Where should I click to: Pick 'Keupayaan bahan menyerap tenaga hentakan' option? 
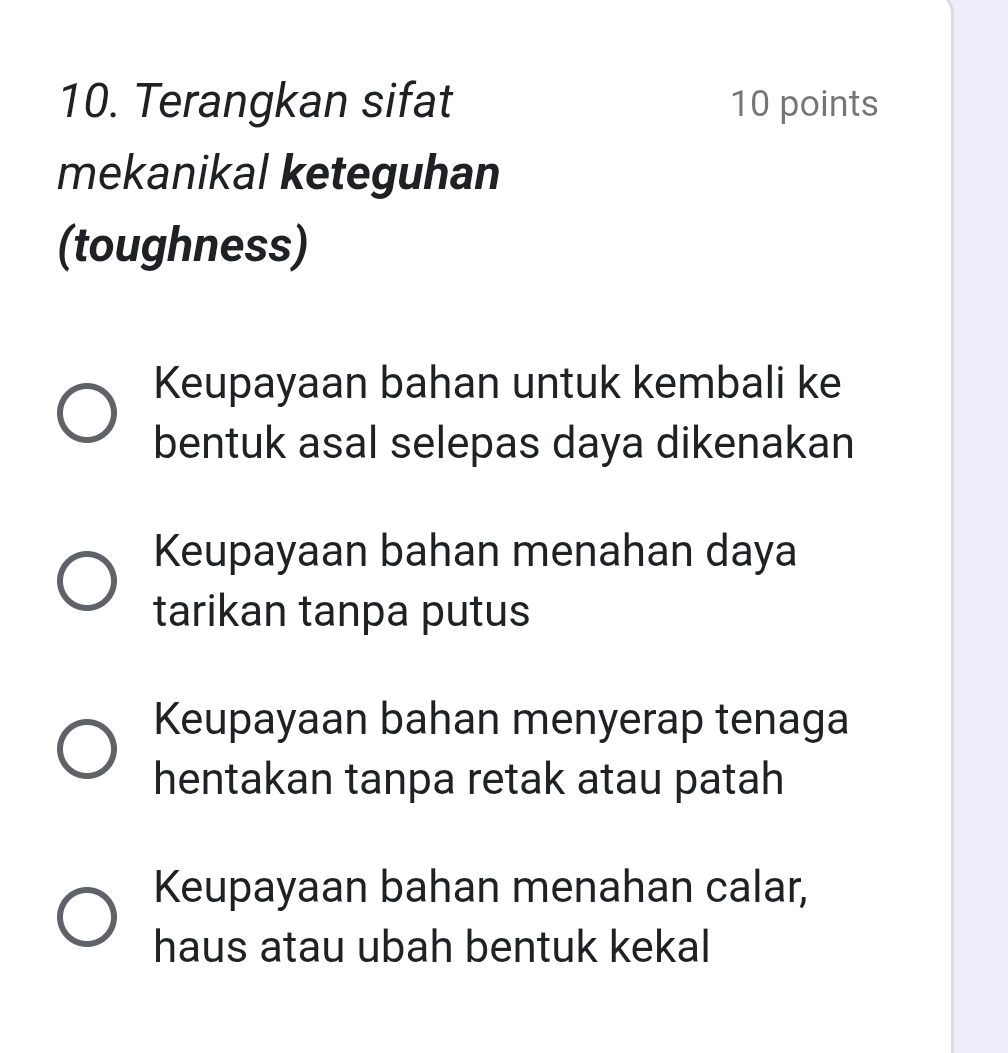pyautogui.click(x=85, y=749)
